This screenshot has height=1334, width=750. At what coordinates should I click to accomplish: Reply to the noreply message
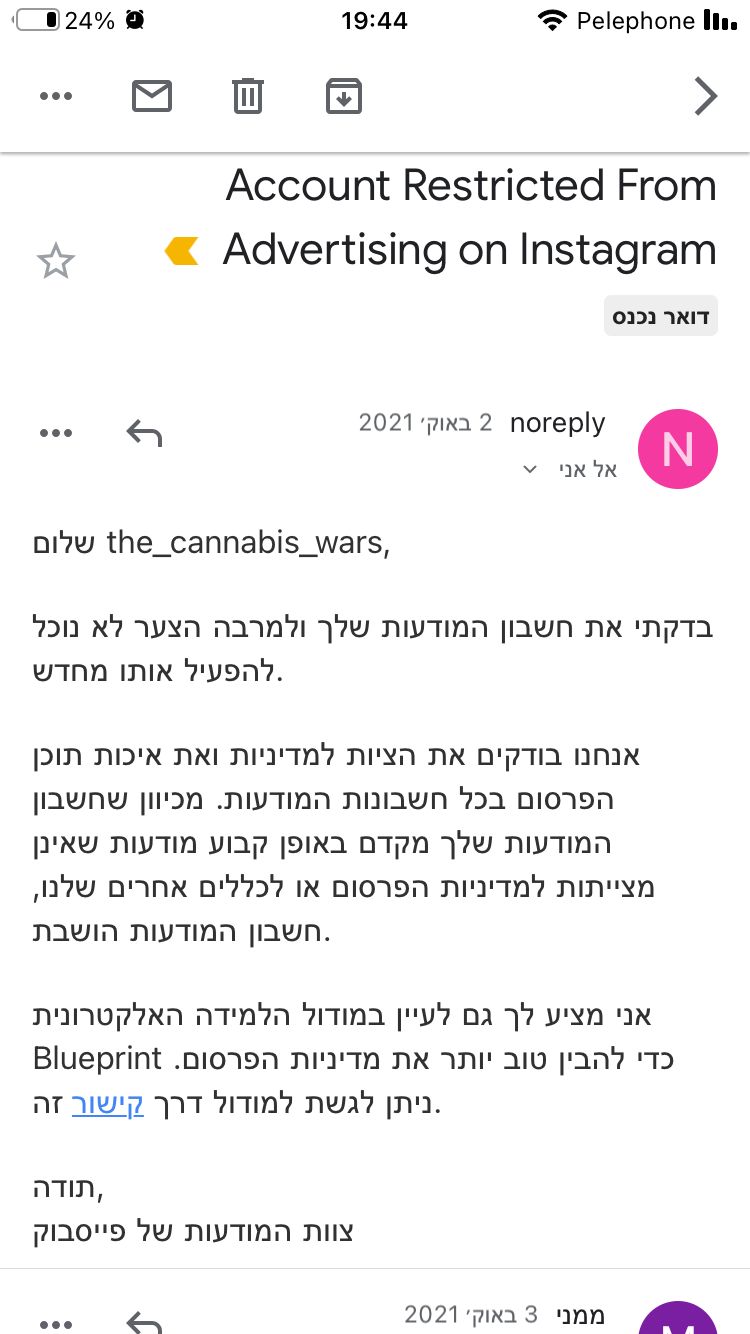coord(144,433)
